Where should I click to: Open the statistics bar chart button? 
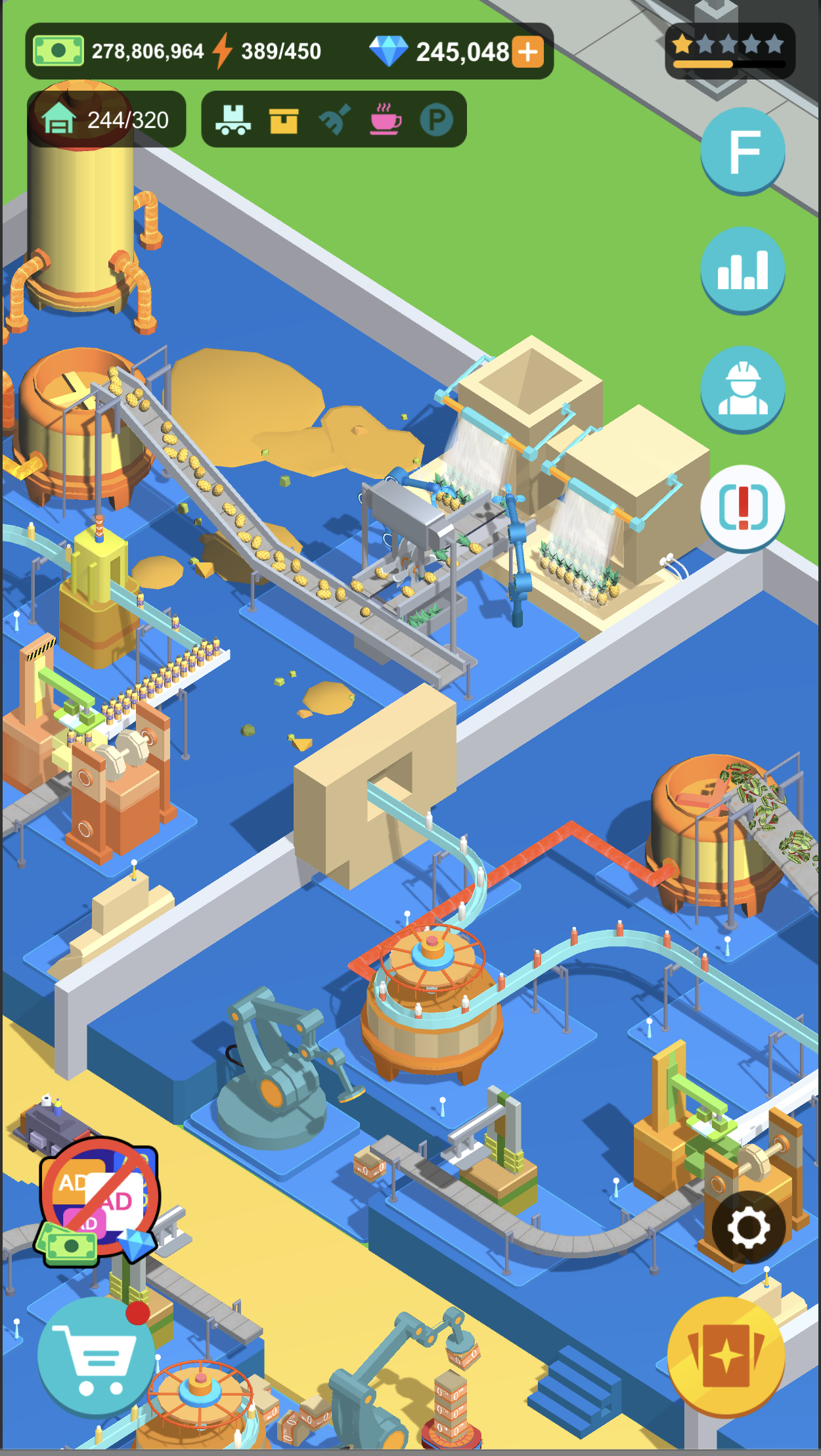[742, 269]
